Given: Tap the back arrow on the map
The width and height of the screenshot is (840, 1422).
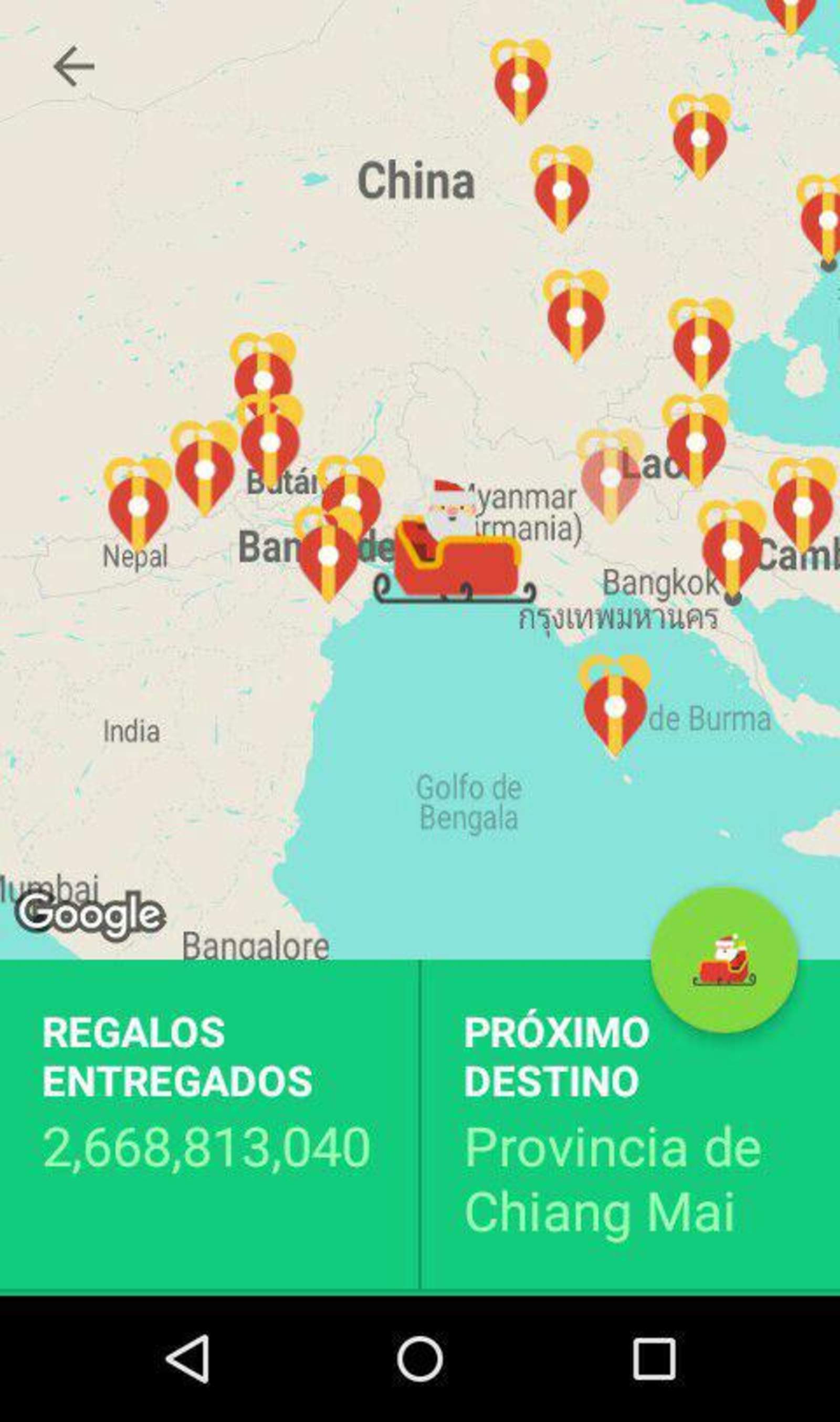Looking at the screenshot, I should coord(73,66).
